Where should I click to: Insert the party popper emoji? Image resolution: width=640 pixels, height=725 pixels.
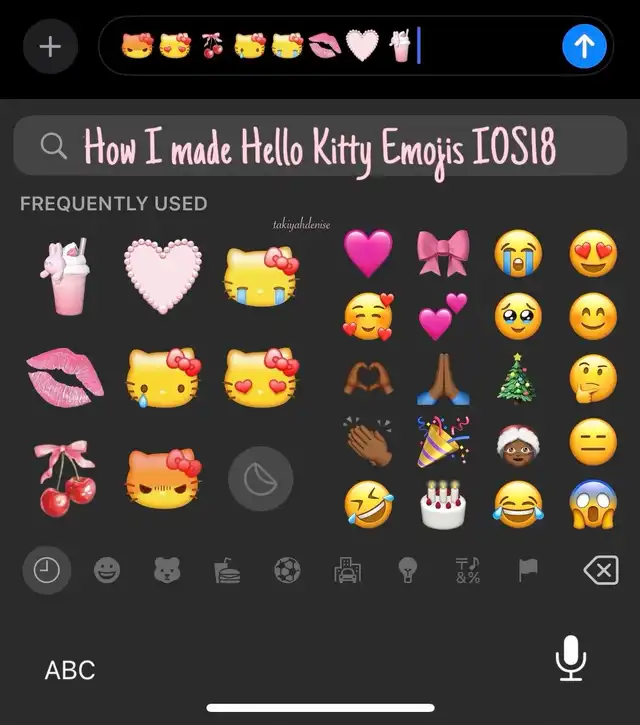[443, 441]
